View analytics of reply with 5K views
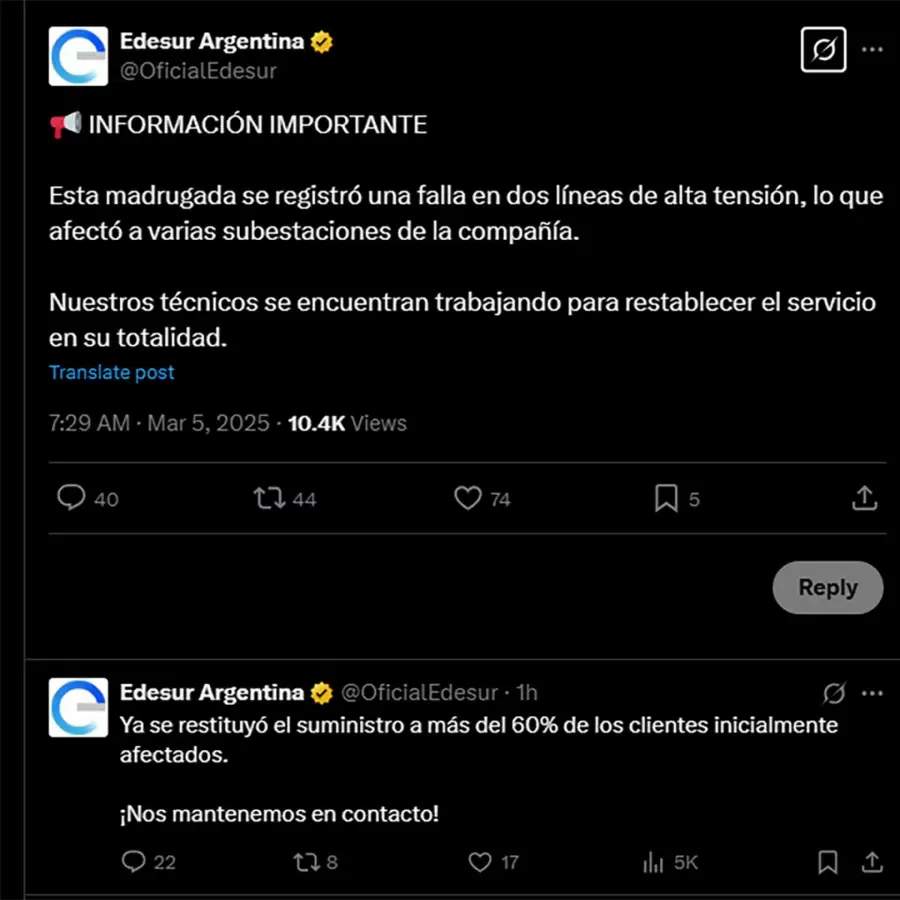 (x=655, y=861)
